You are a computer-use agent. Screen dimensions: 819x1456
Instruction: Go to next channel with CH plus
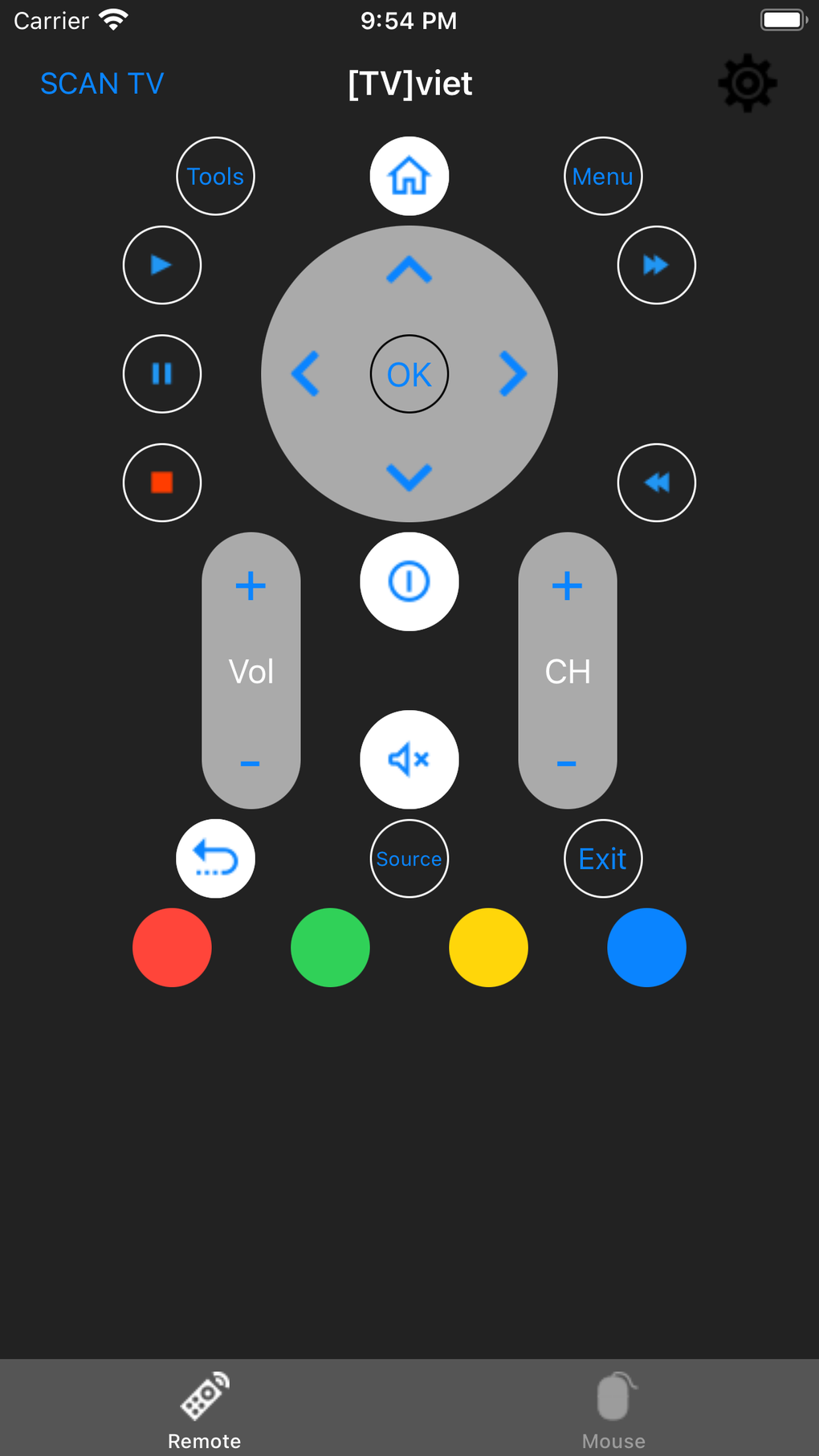point(567,585)
